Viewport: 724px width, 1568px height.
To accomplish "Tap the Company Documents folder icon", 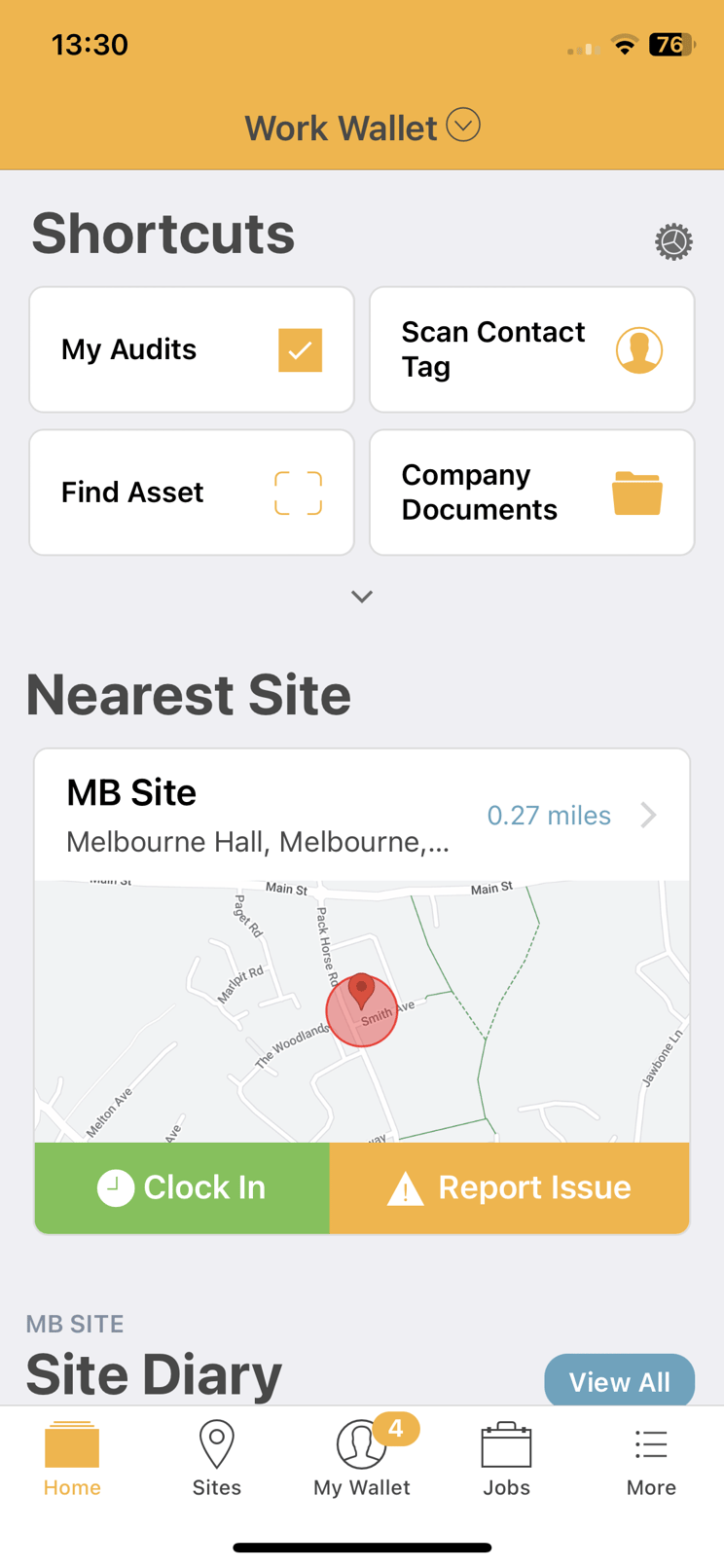I will point(639,492).
